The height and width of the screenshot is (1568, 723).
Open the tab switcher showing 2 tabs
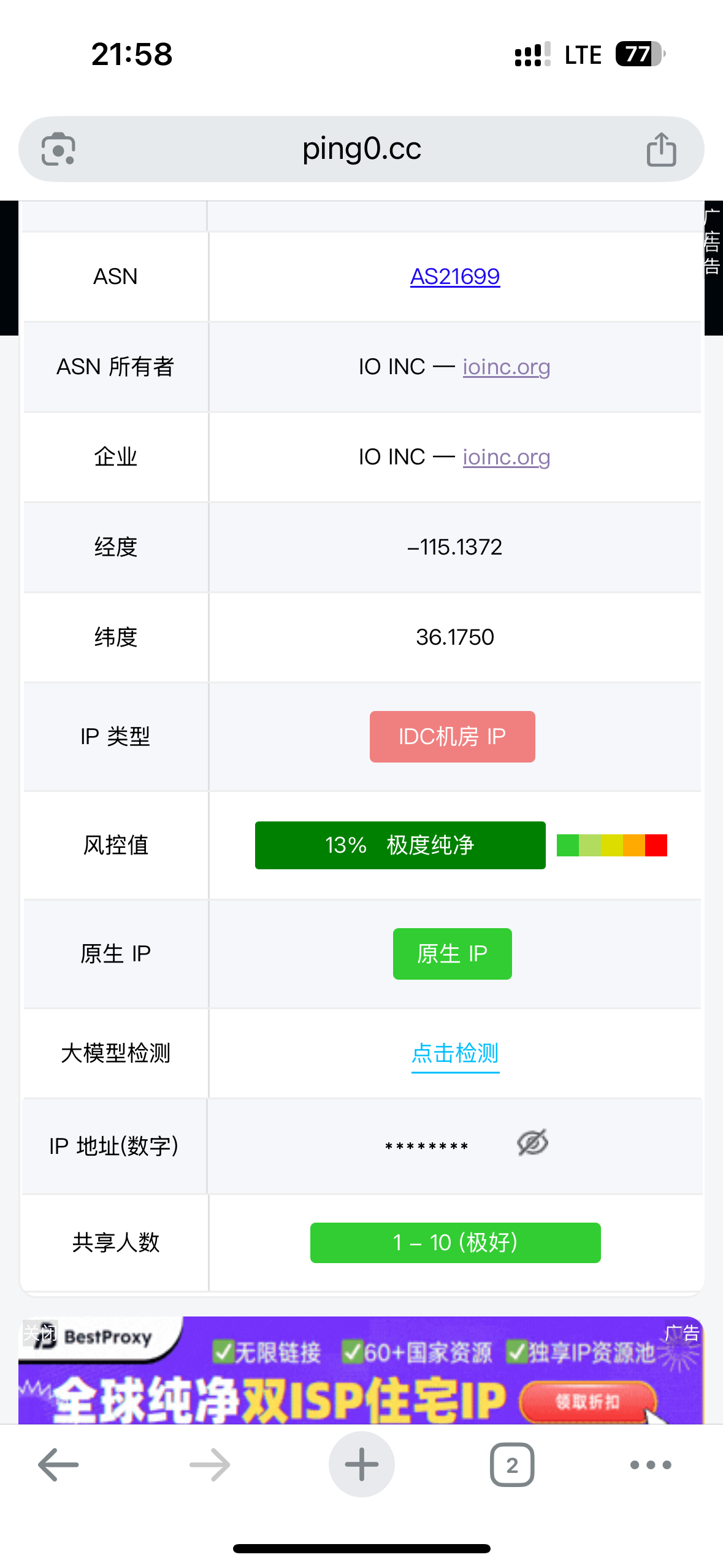[x=511, y=1464]
